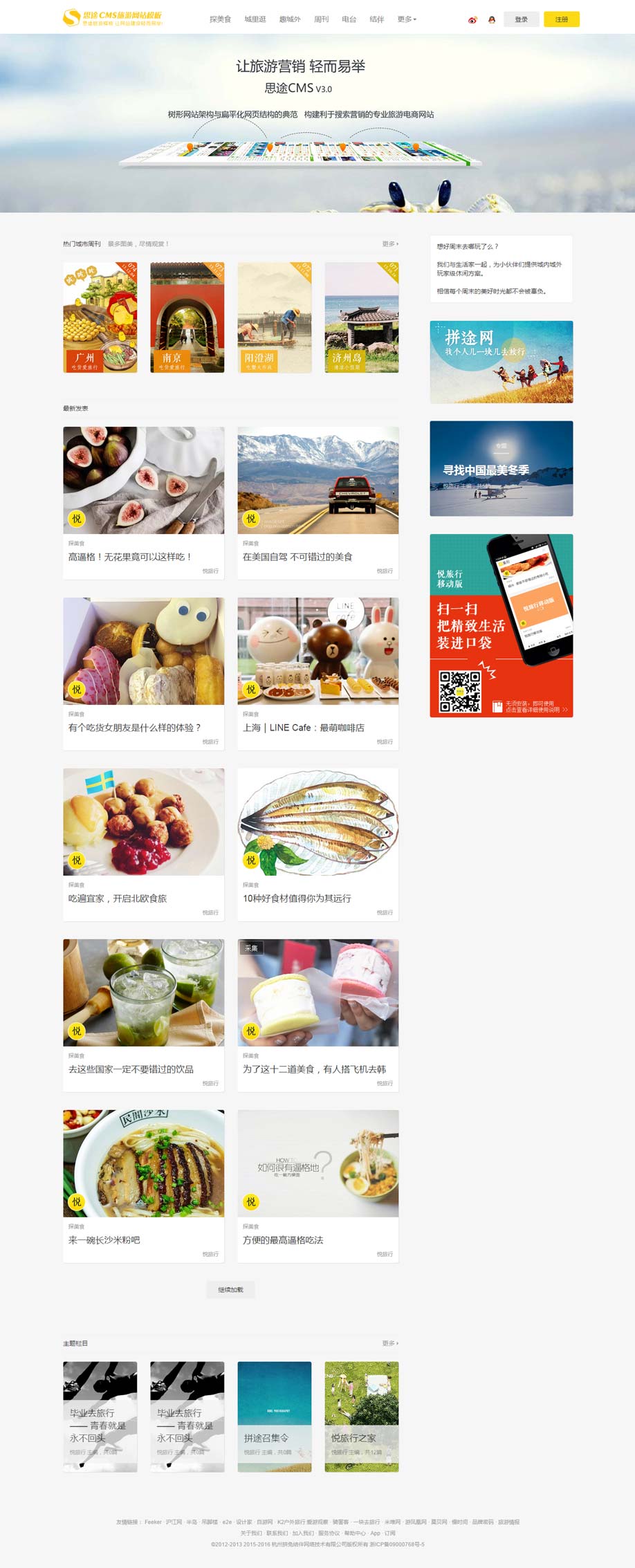Switch to the 城里逛 section

coord(255,19)
